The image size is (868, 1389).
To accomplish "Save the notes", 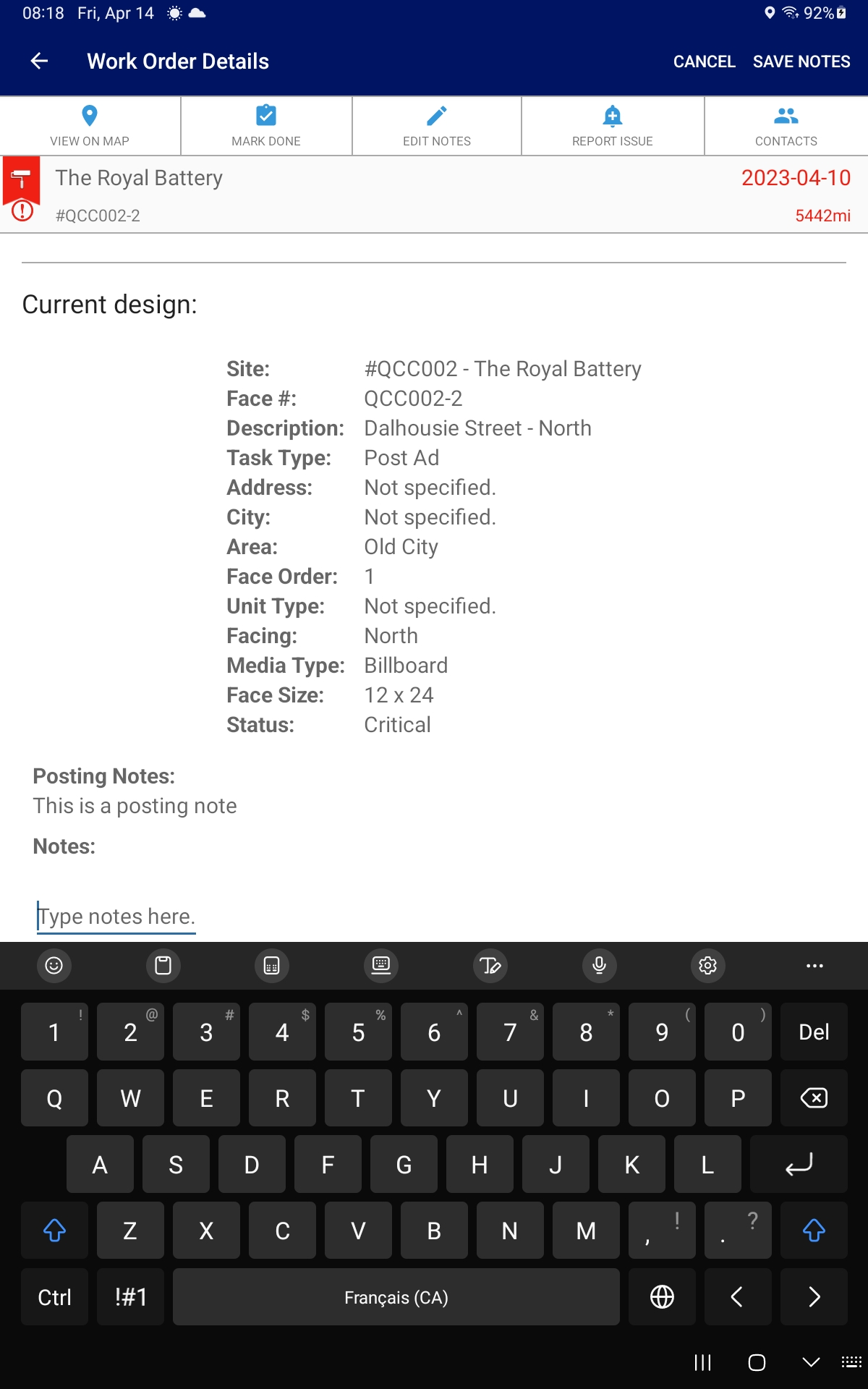I will (801, 61).
